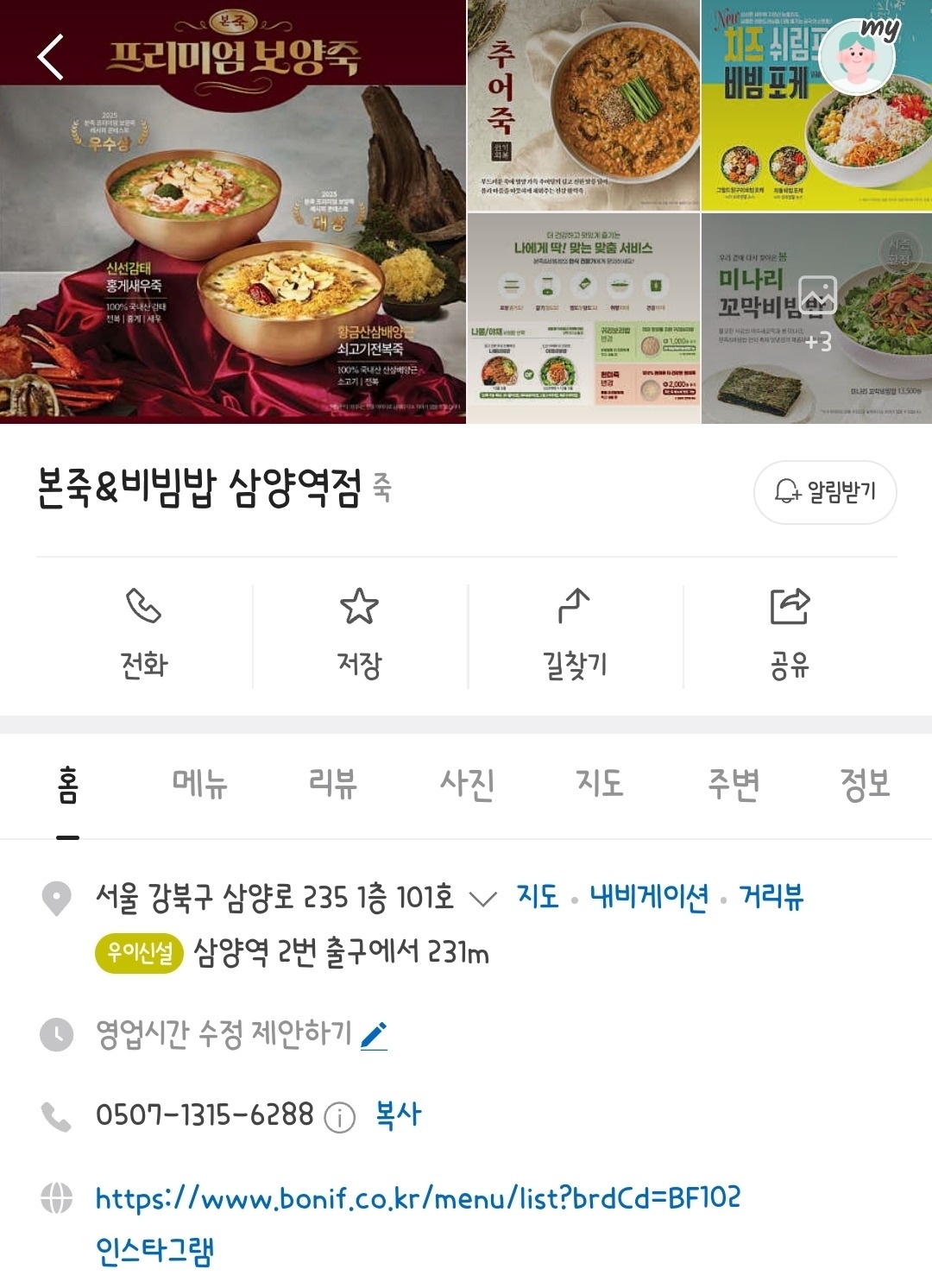This screenshot has width=932, height=1288.
Task: Switch to the 지도 tab
Action: click(600, 784)
